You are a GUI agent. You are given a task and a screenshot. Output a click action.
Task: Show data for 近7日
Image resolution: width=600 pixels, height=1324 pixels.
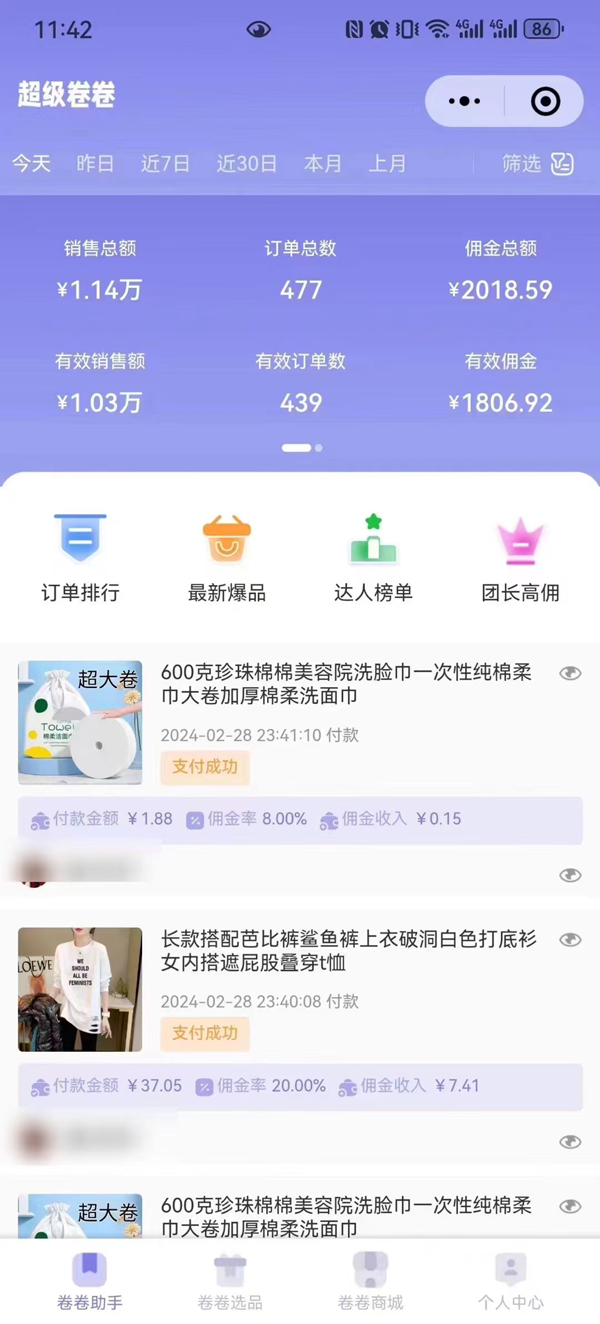click(165, 164)
